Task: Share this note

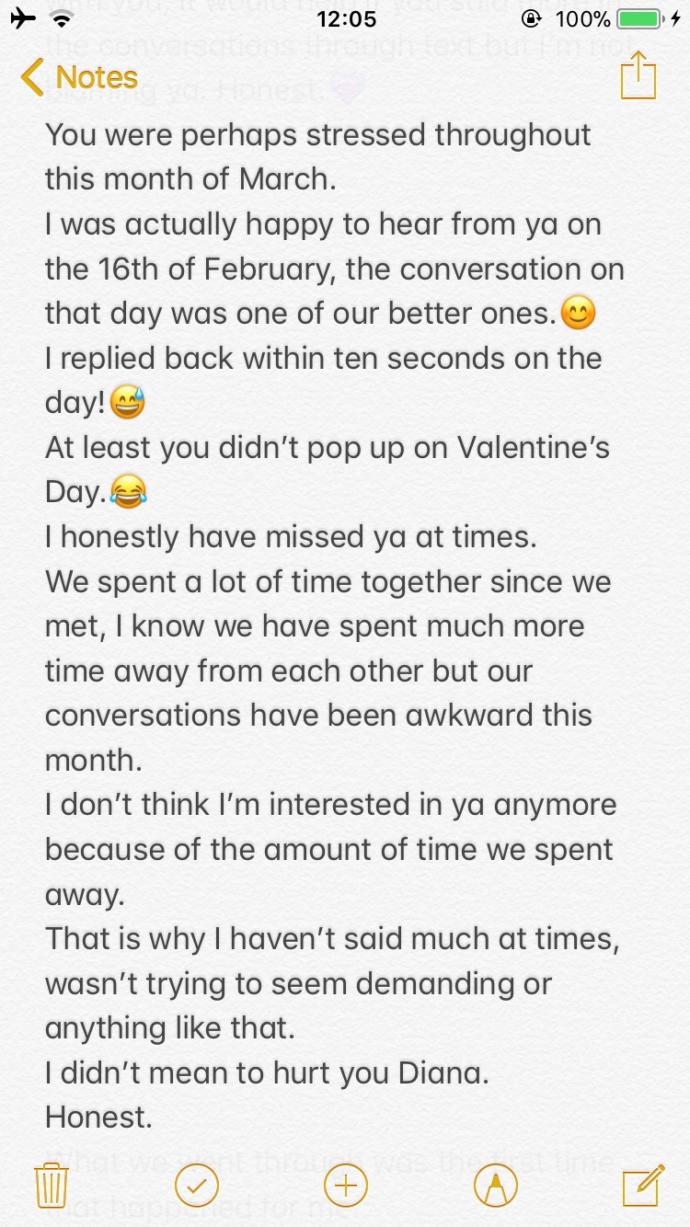Action: tap(637, 75)
